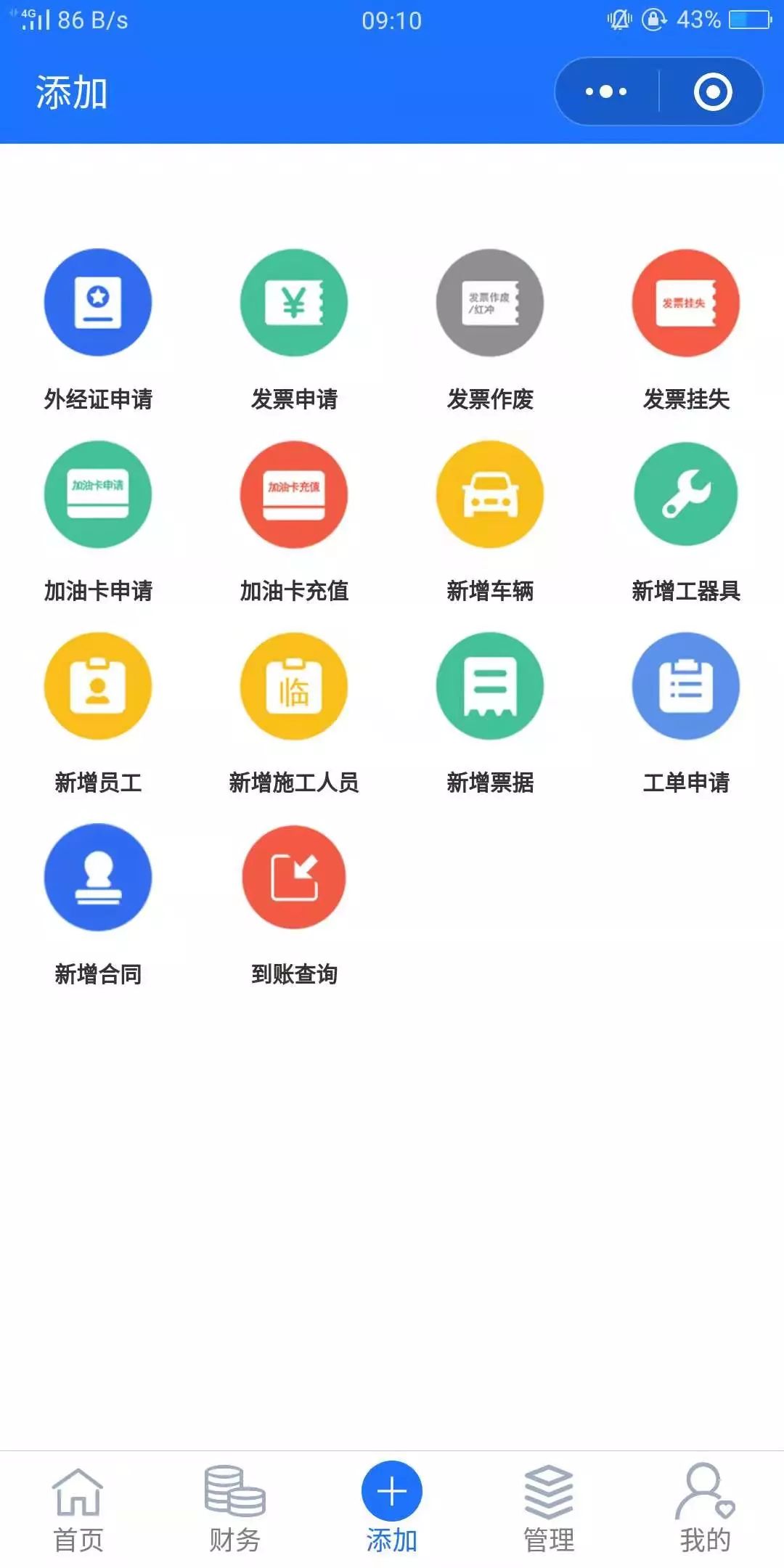784x1568 pixels.
Task: Open 新增工器具 wrench icon
Action: coord(685,495)
